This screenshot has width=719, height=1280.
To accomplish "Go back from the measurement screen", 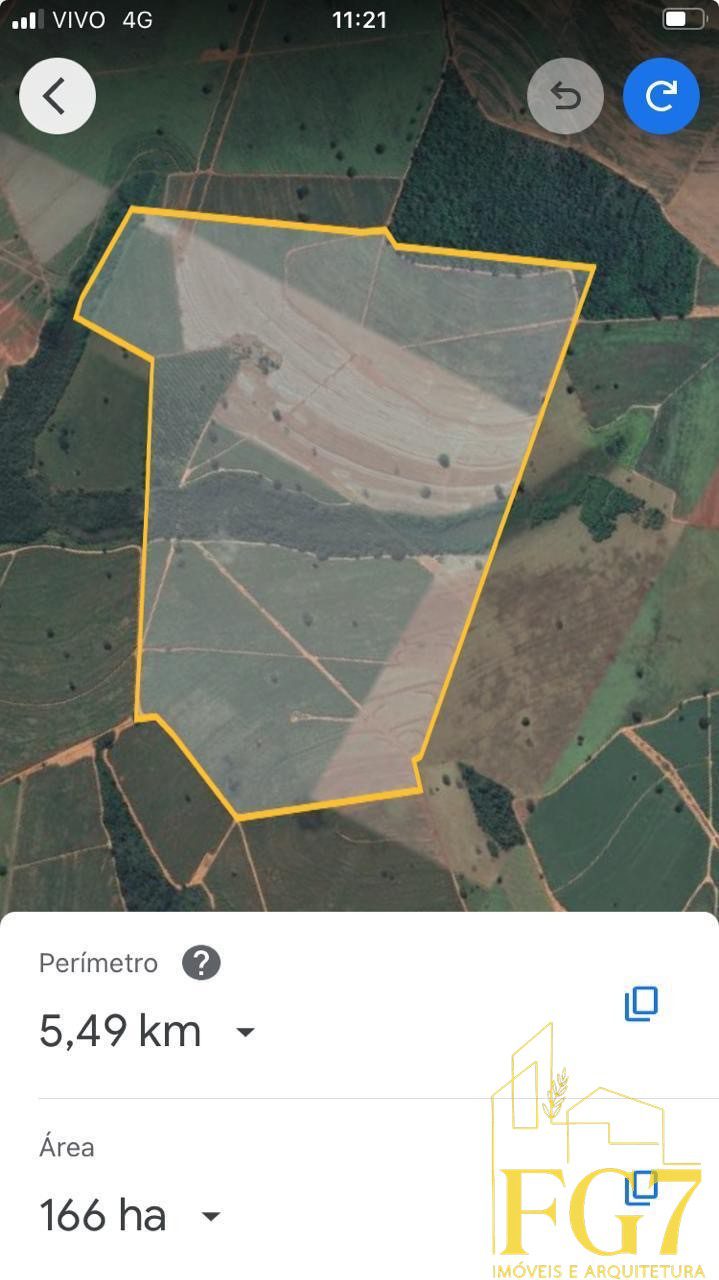I will point(57,96).
